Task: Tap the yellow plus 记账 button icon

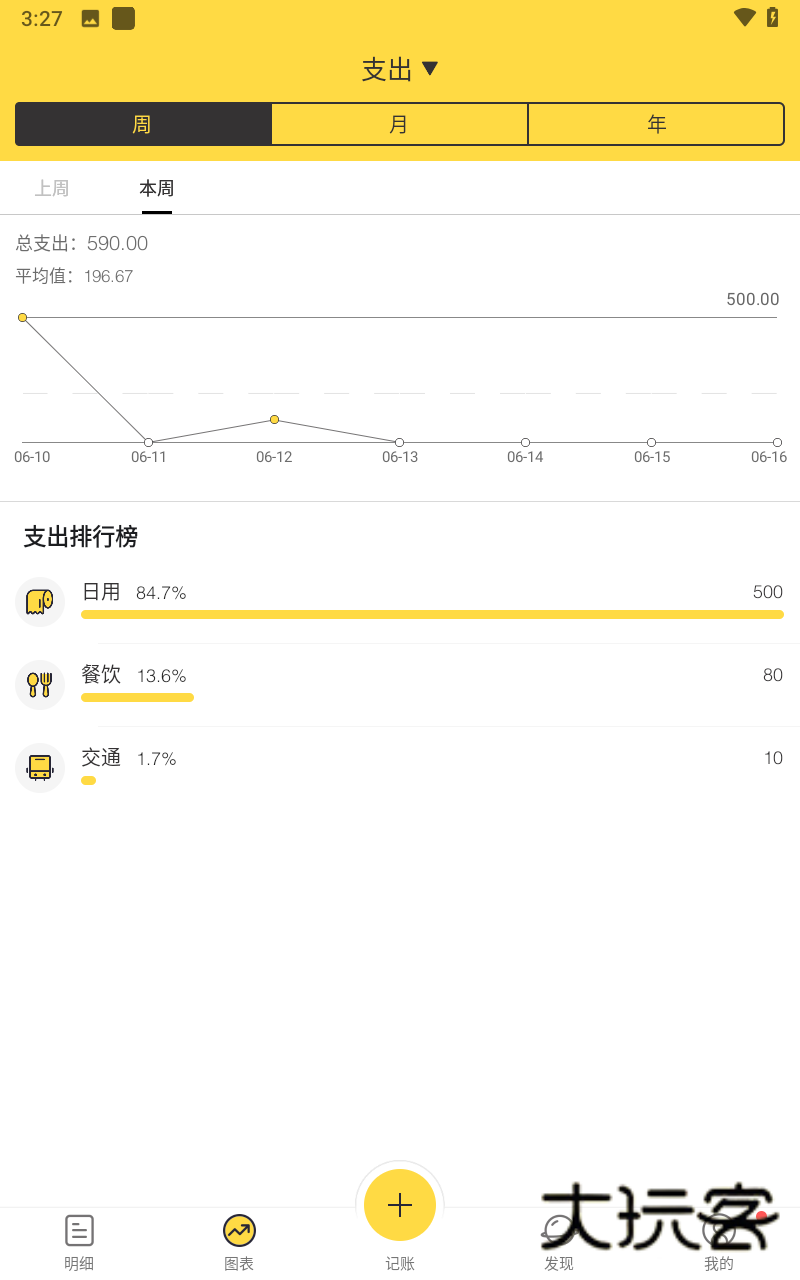Action: click(400, 1205)
